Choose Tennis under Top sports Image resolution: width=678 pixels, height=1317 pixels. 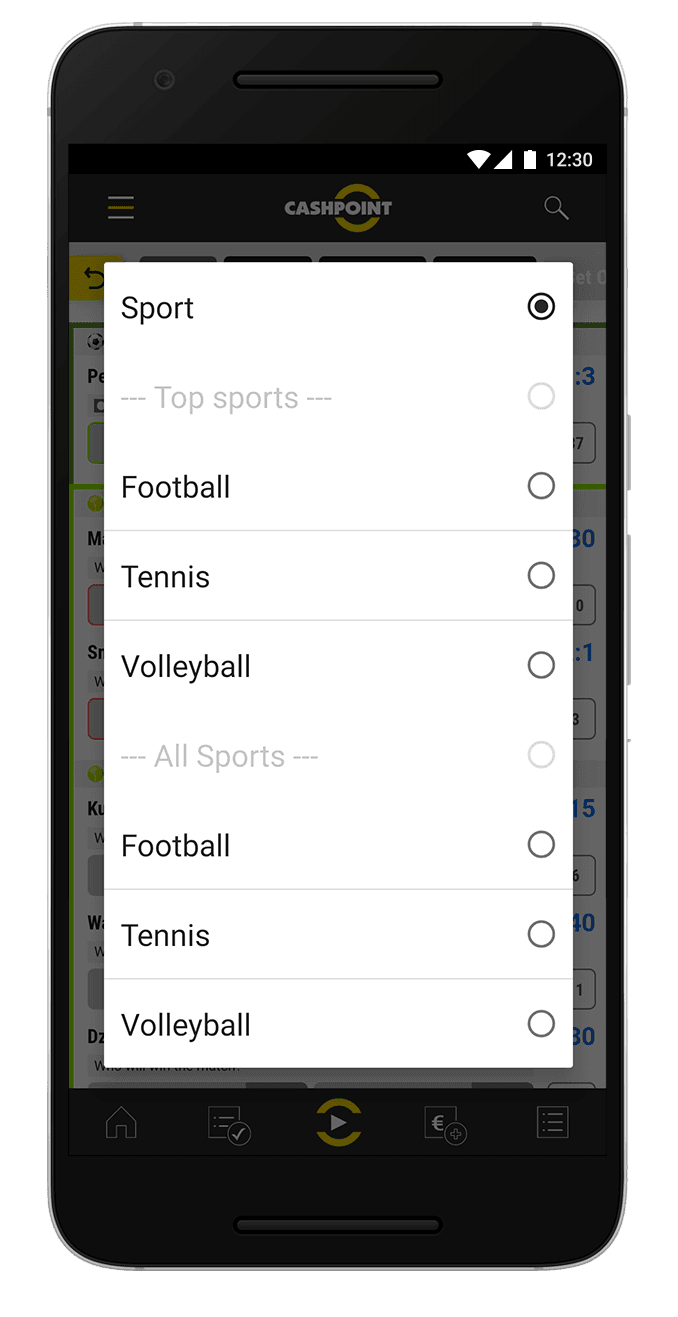click(540, 576)
